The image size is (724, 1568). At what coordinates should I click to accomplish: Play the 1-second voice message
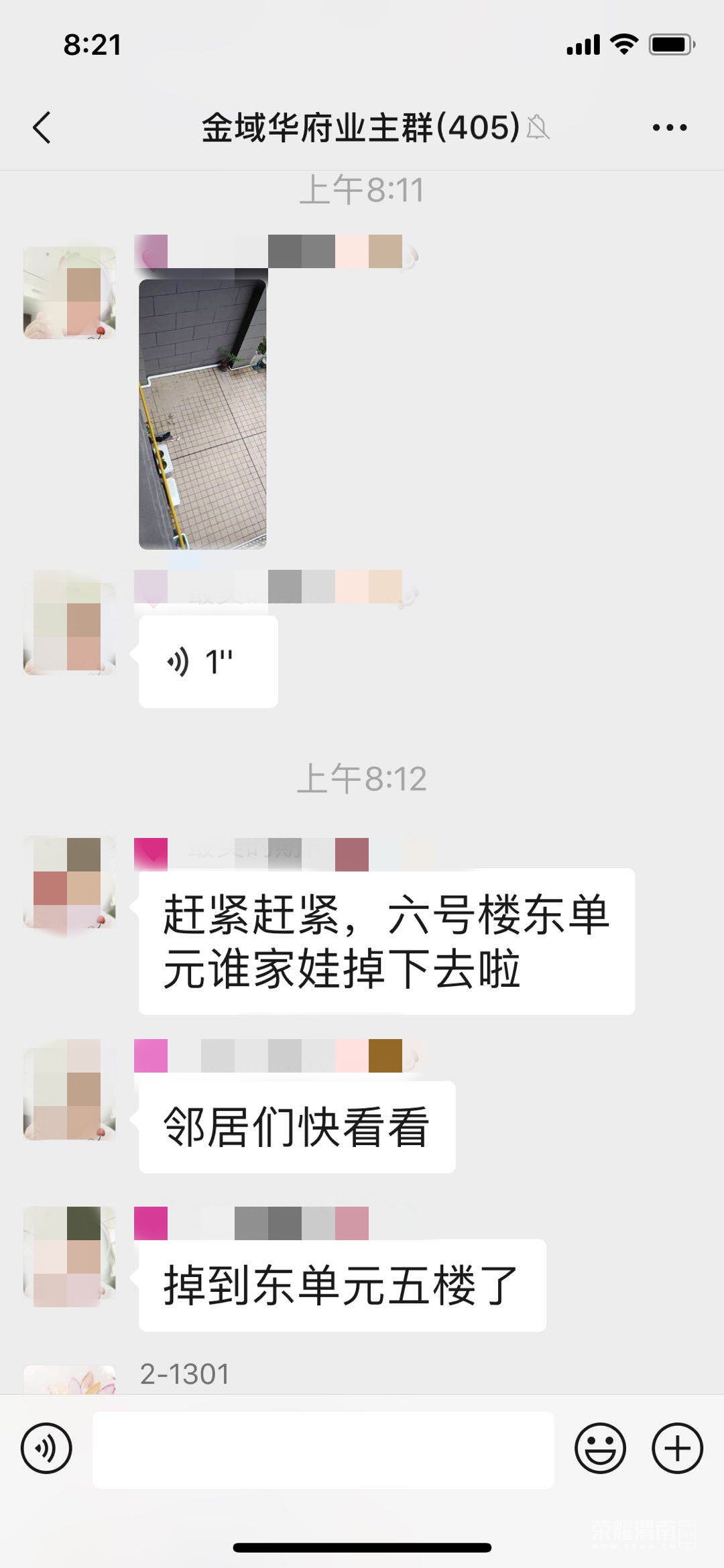coord(208,662)
